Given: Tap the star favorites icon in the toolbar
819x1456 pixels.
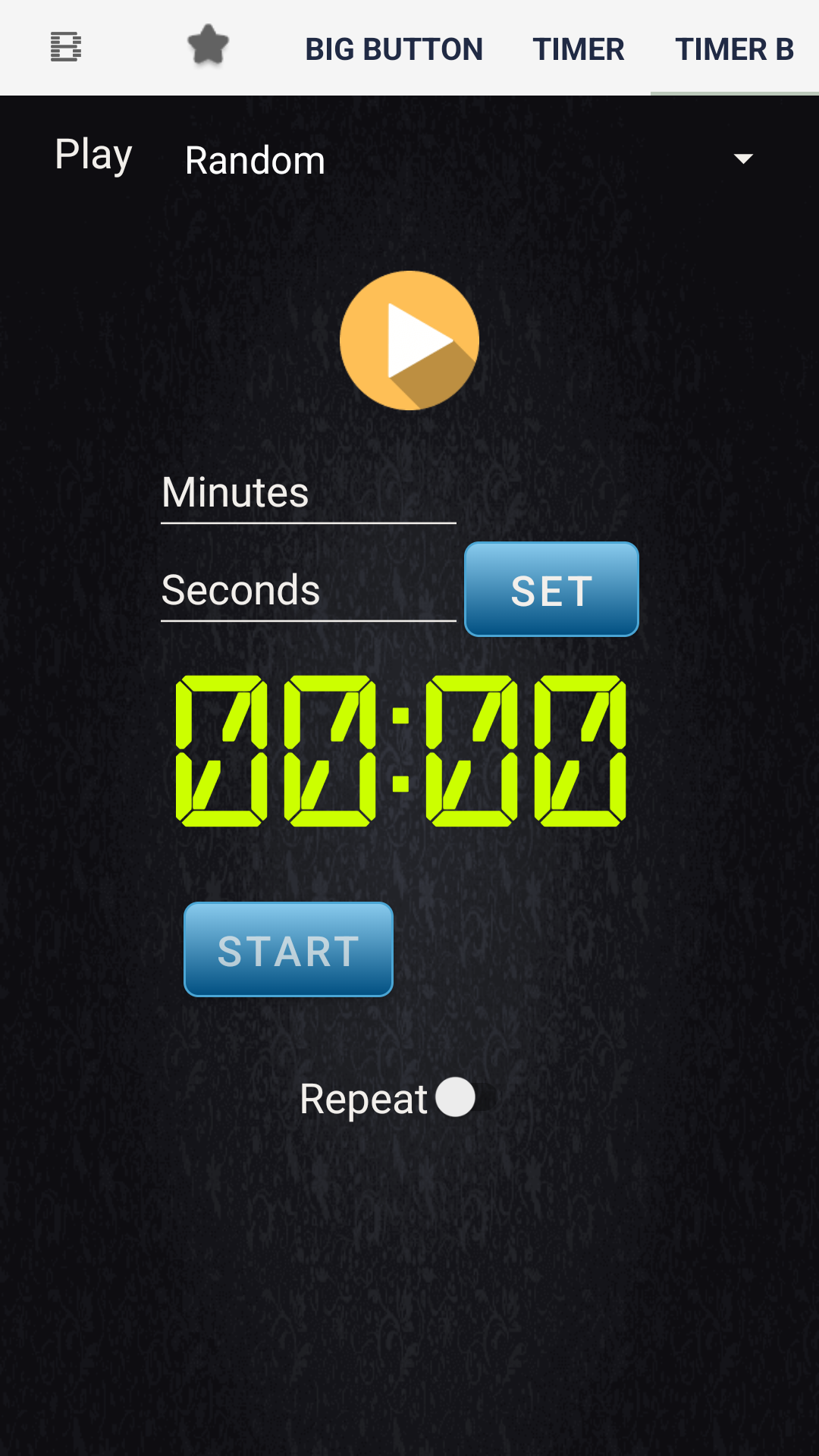Looking at the screenshot, I should (x=206, y=47).
